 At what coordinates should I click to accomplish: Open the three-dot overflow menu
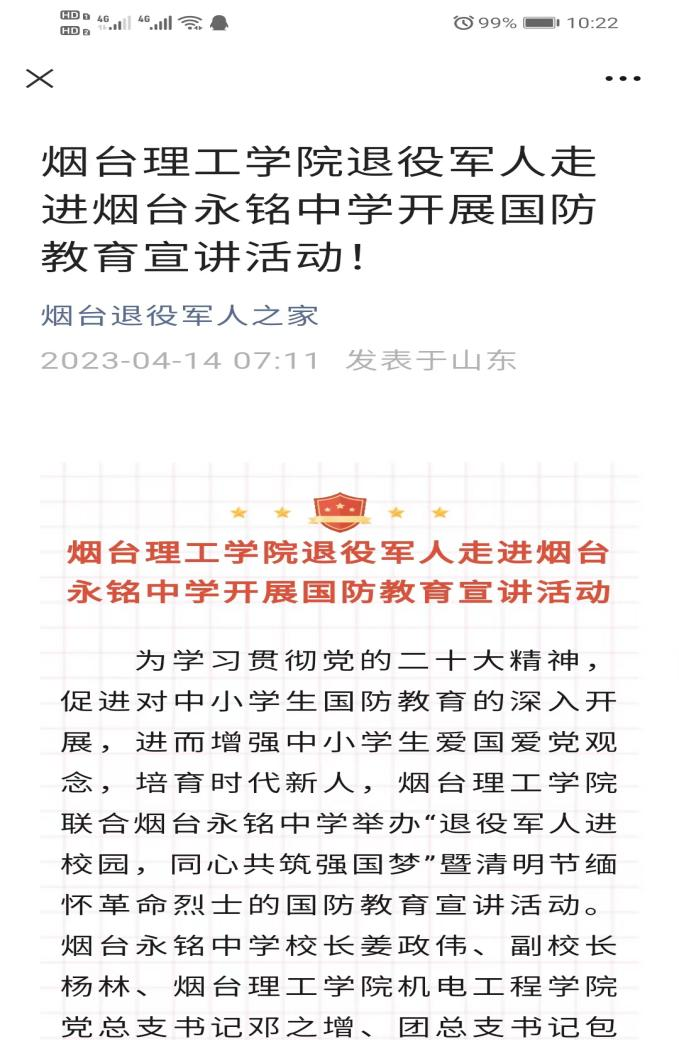(622, 78)
